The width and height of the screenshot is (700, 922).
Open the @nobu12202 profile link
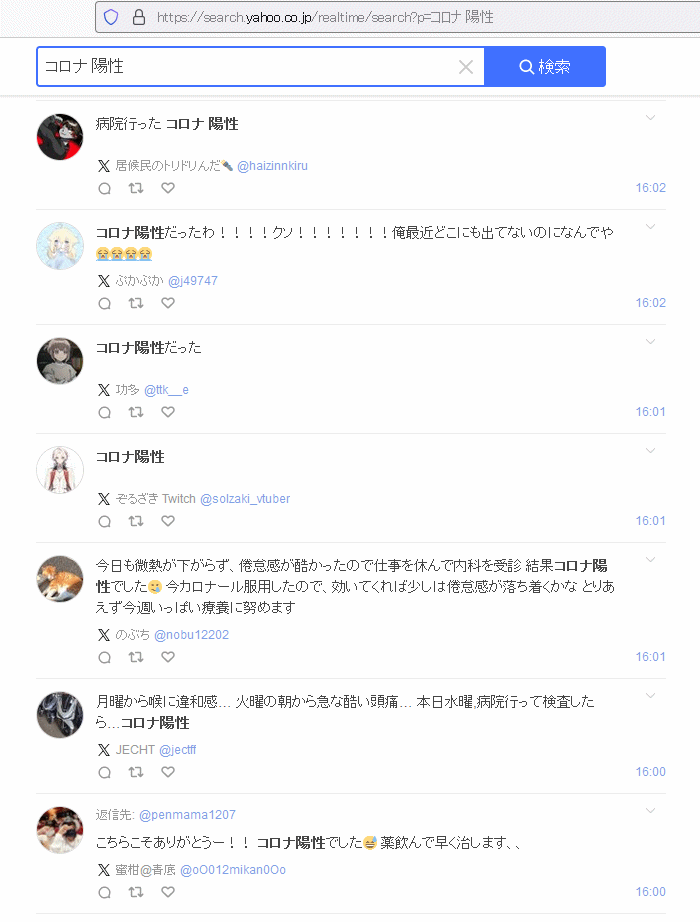(x=191, y=635)
